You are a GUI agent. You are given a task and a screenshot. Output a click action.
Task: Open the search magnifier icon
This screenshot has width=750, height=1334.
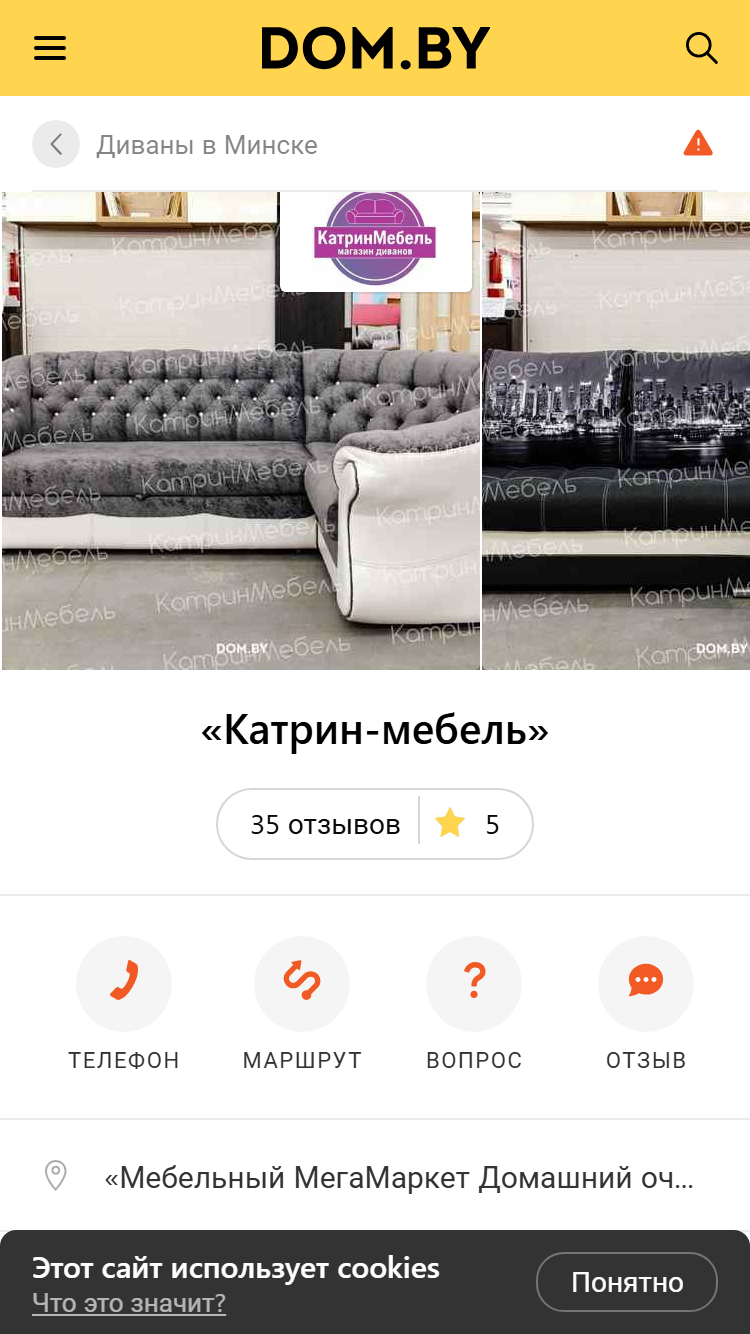coord(701,48)
